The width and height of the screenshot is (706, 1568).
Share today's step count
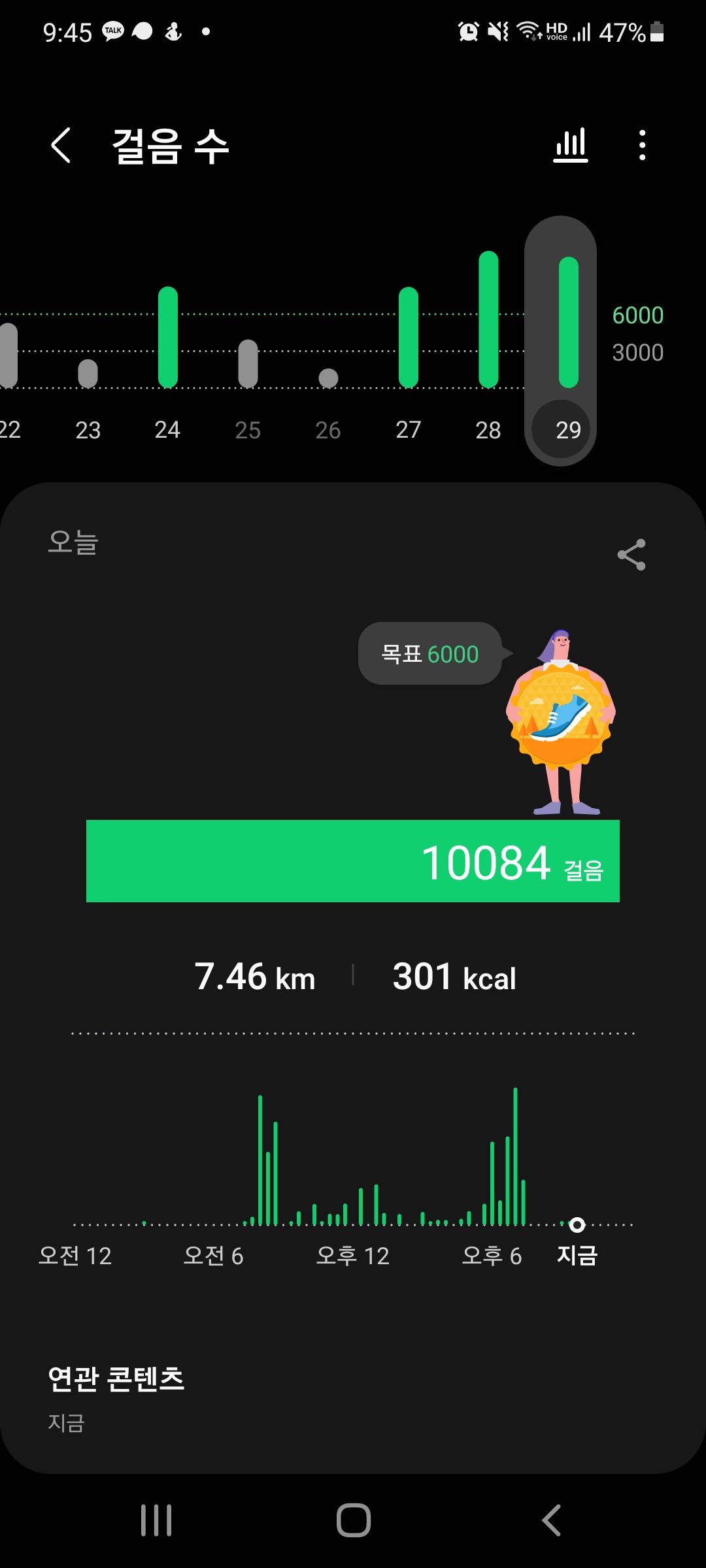631,555
